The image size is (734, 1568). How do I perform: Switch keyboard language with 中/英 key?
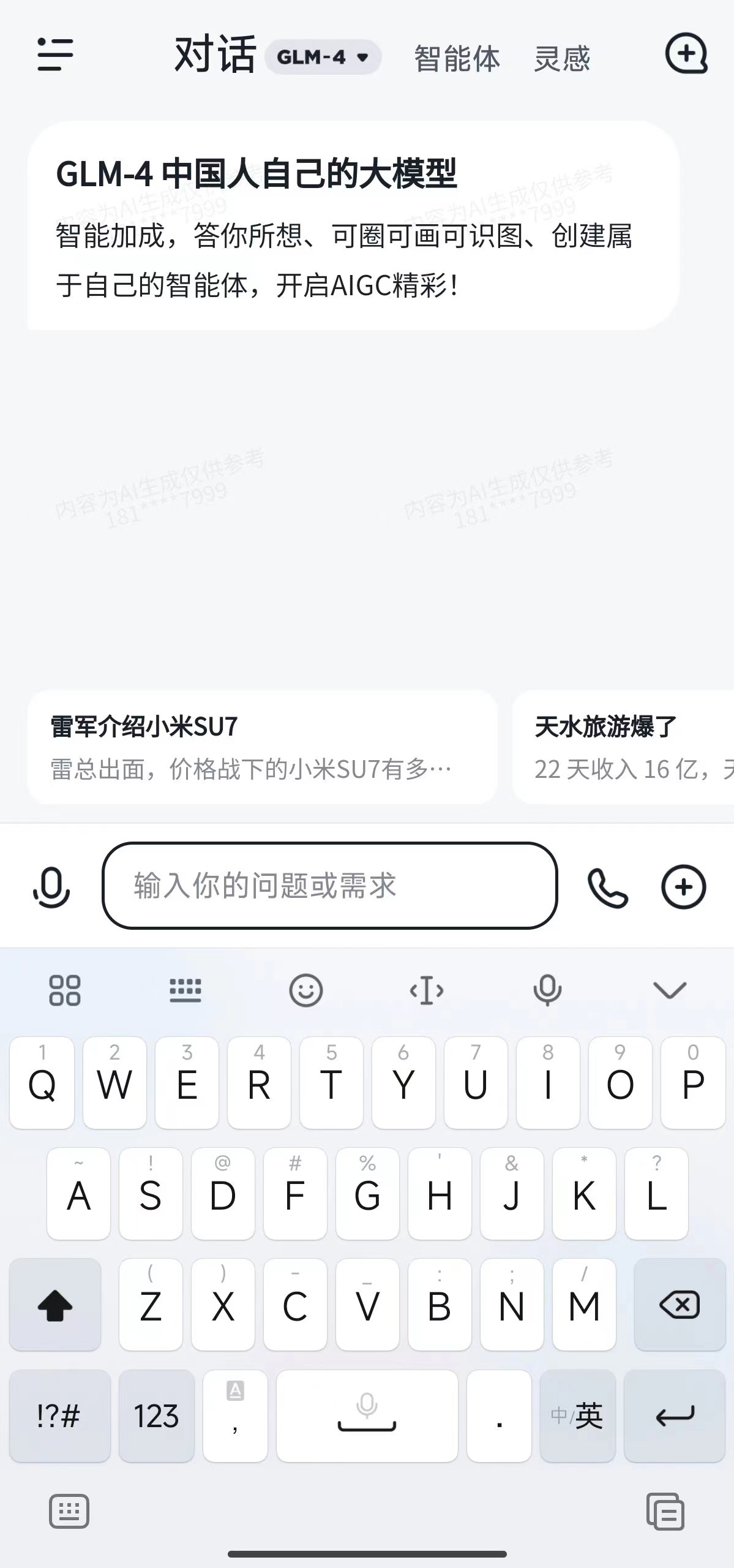point(577,1415)
